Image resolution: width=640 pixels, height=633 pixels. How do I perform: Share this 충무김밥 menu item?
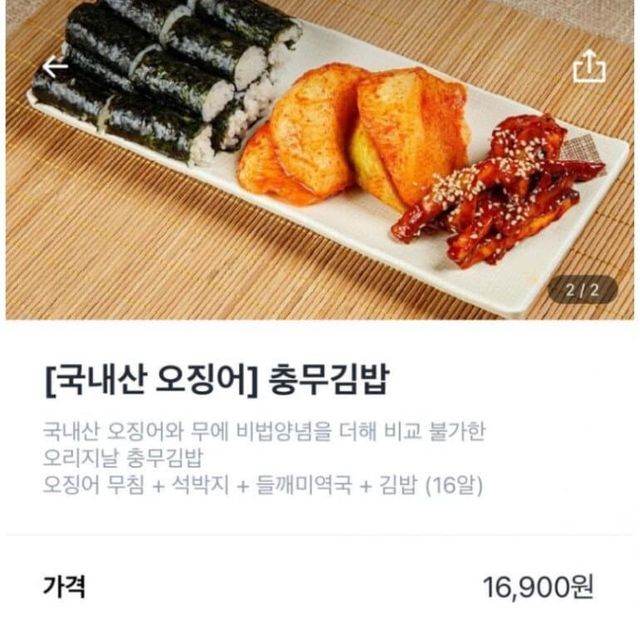589,67
